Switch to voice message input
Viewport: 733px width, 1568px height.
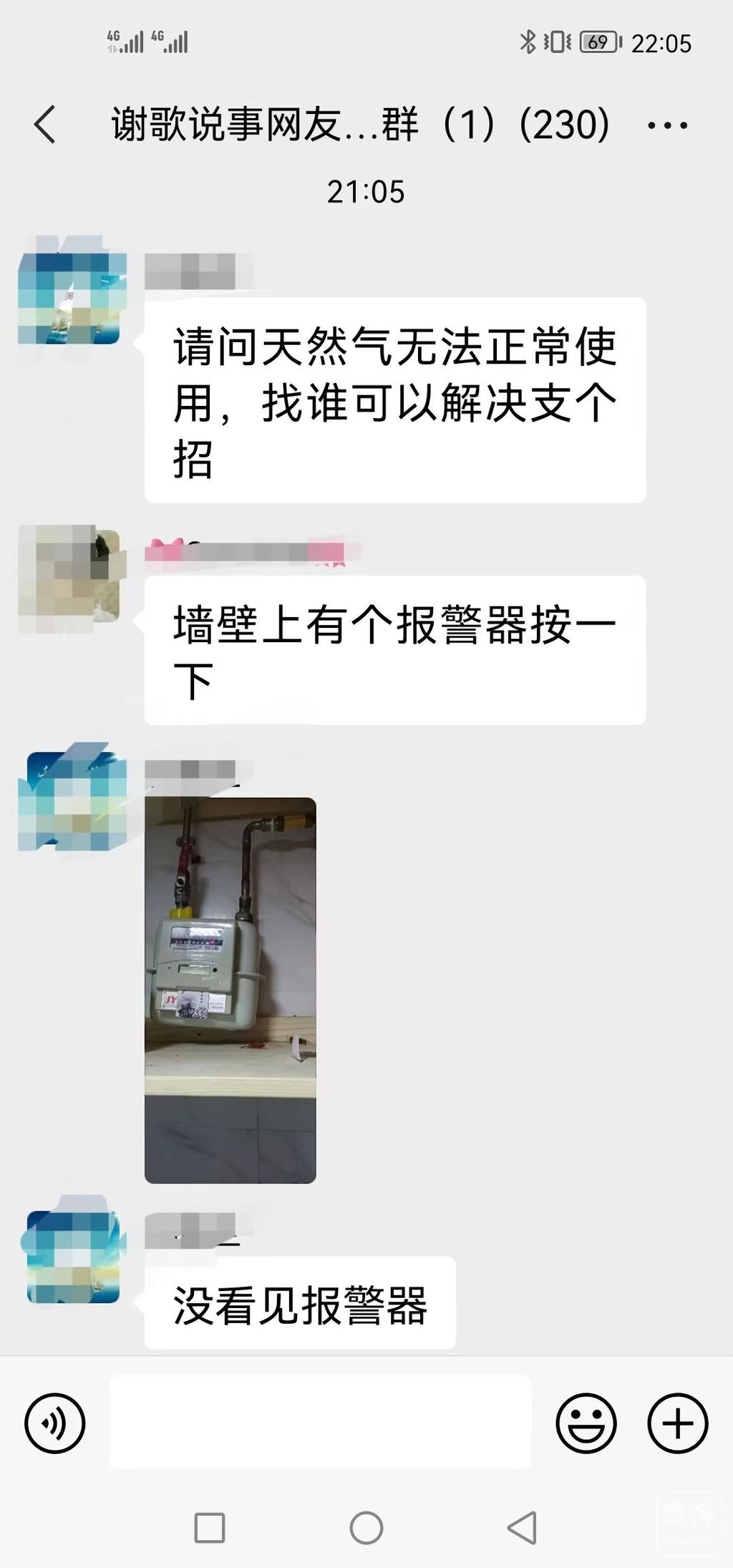[x=54, y=1423]
